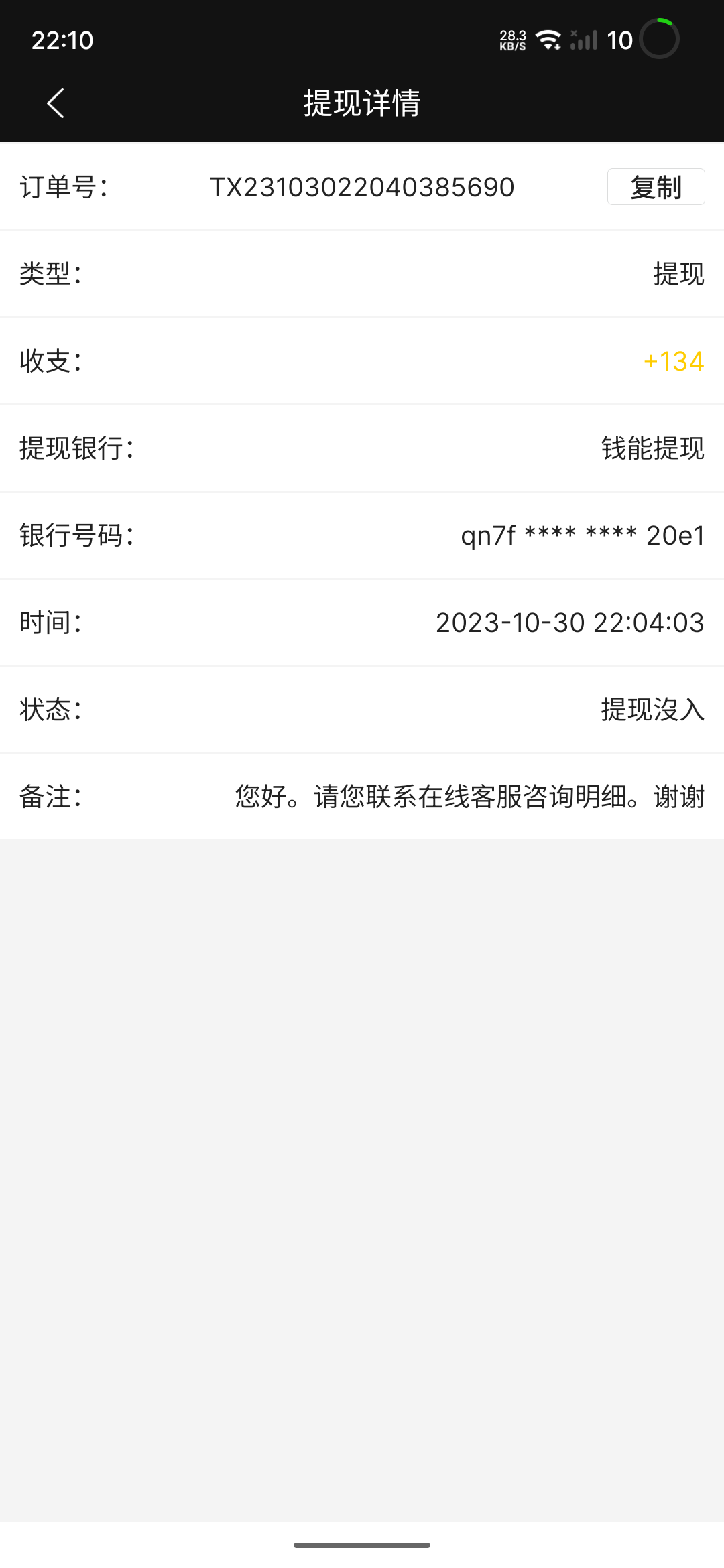The width and height of the screenshot is (724, 1568).
Task: Click the 复制 button to copy order number
Action: (x=655, y=188)
